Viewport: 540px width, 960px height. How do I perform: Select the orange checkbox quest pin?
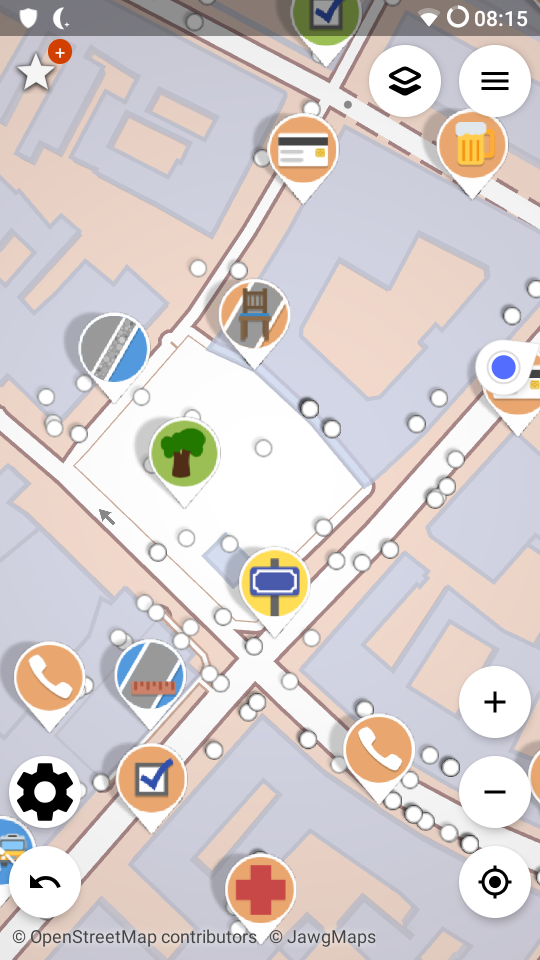(151, 779)
